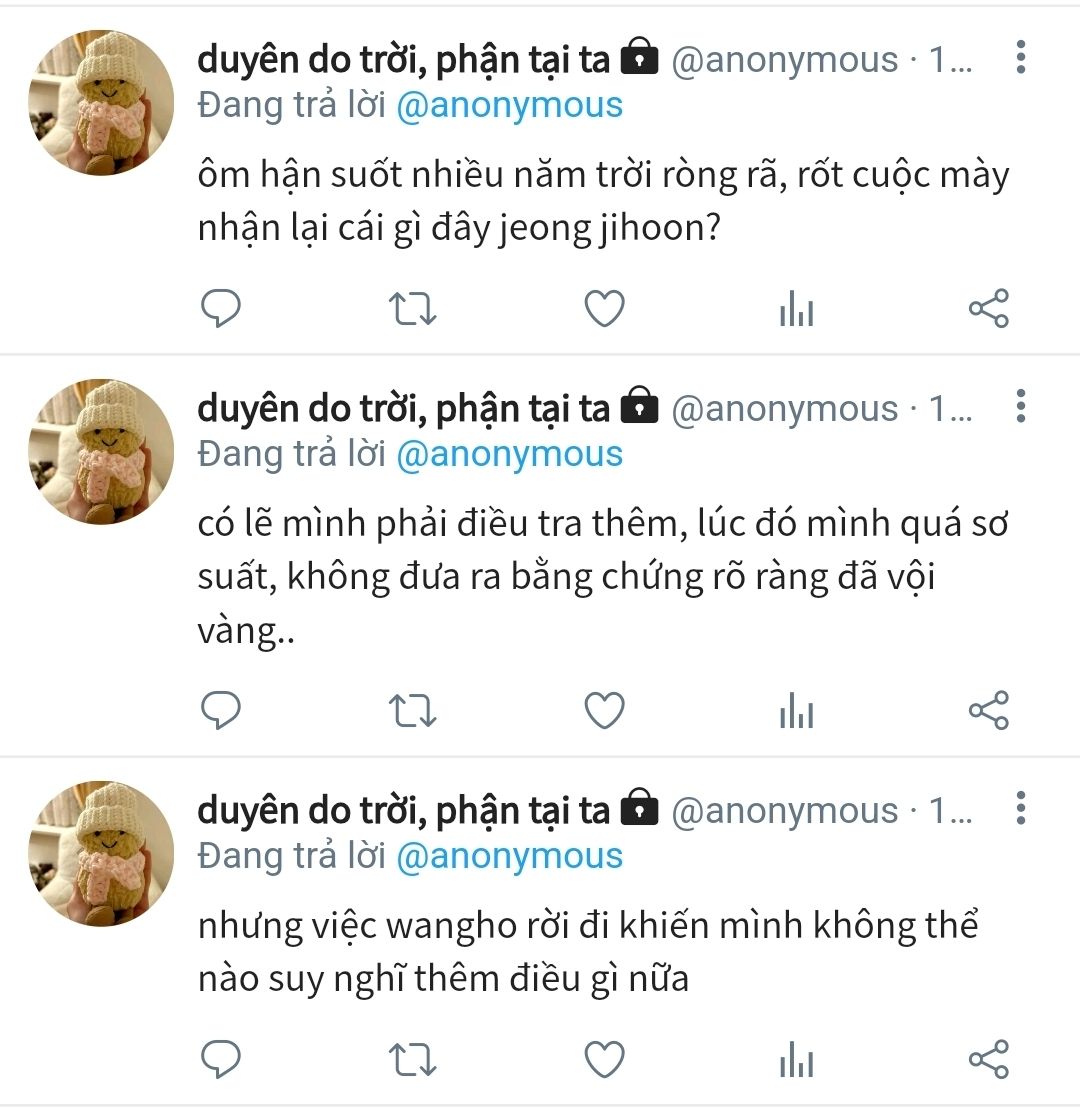
Task: Retweet the 'ôm hận suốt' tweet
Action: tap(411, 309)
